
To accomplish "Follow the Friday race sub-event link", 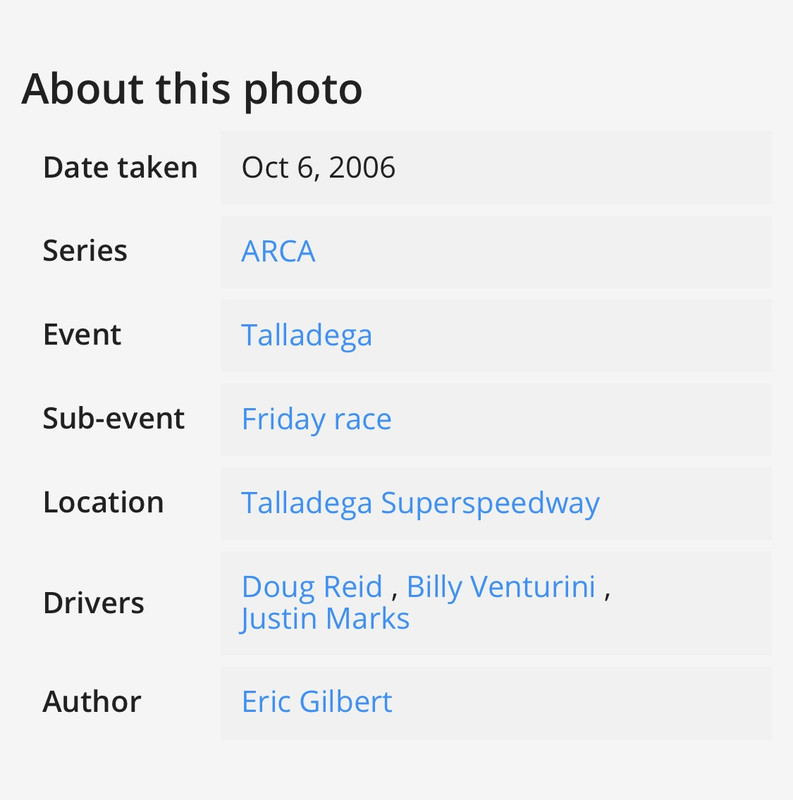I will pos(316,419).
